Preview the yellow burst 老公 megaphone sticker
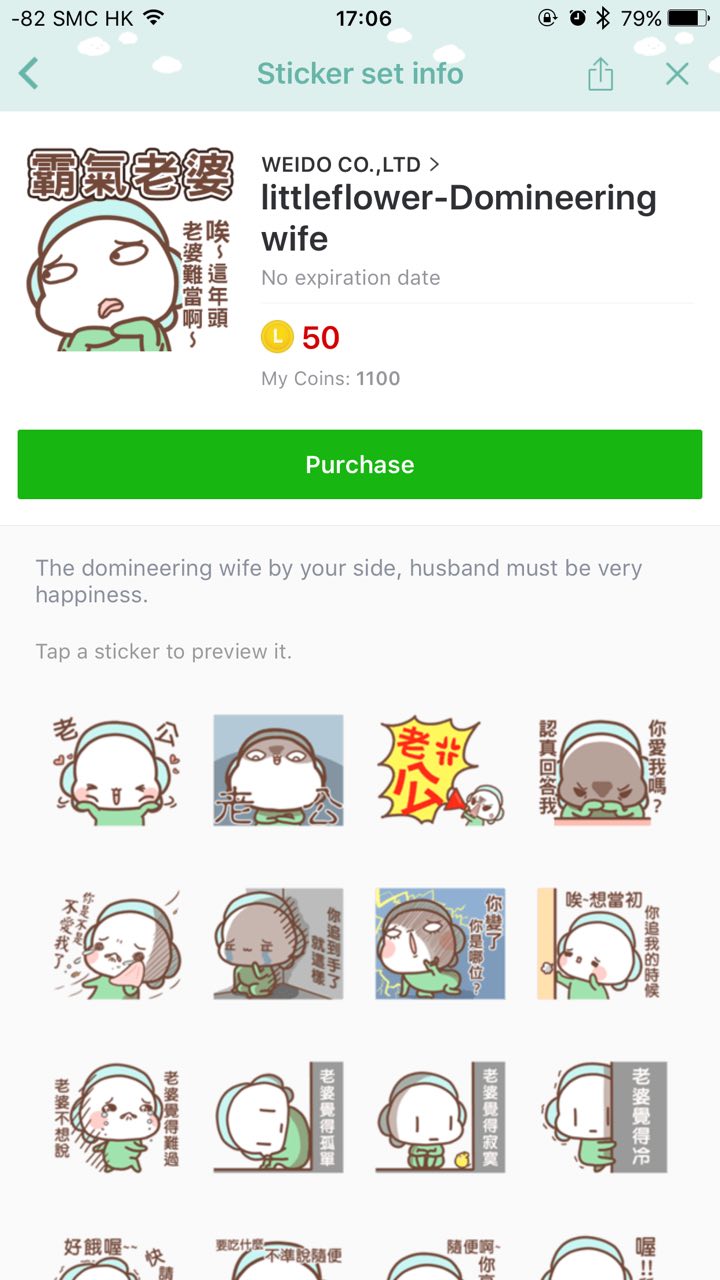720x1280 pixels. pos(440,770)
